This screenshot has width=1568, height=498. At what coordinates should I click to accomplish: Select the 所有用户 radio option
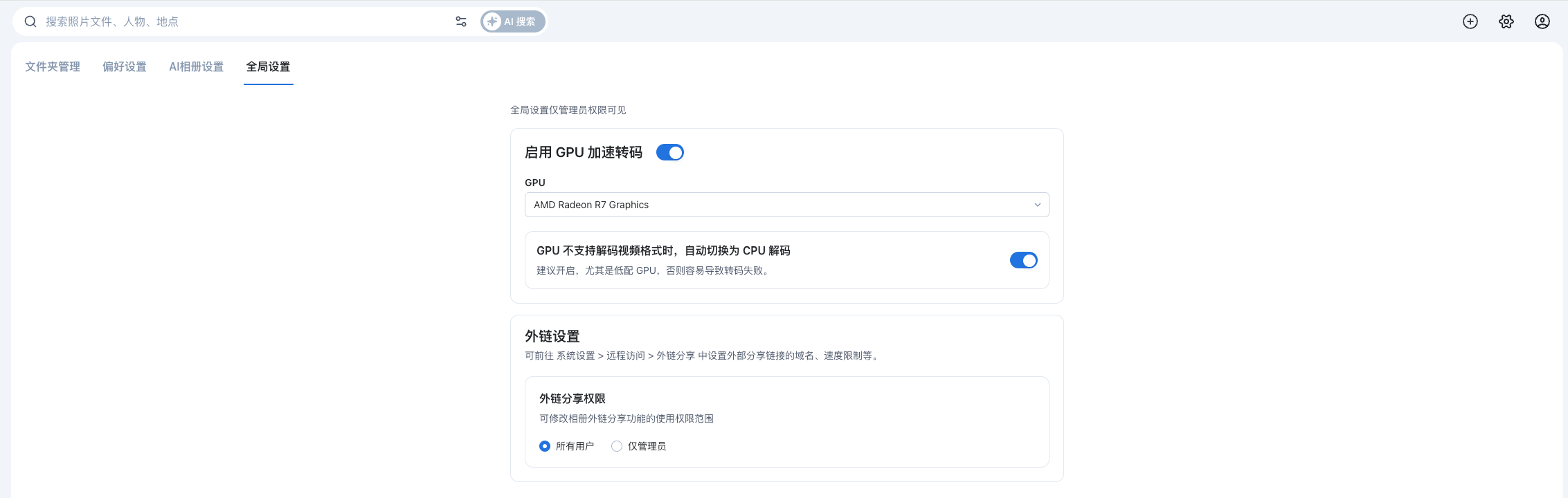[545, 446]
